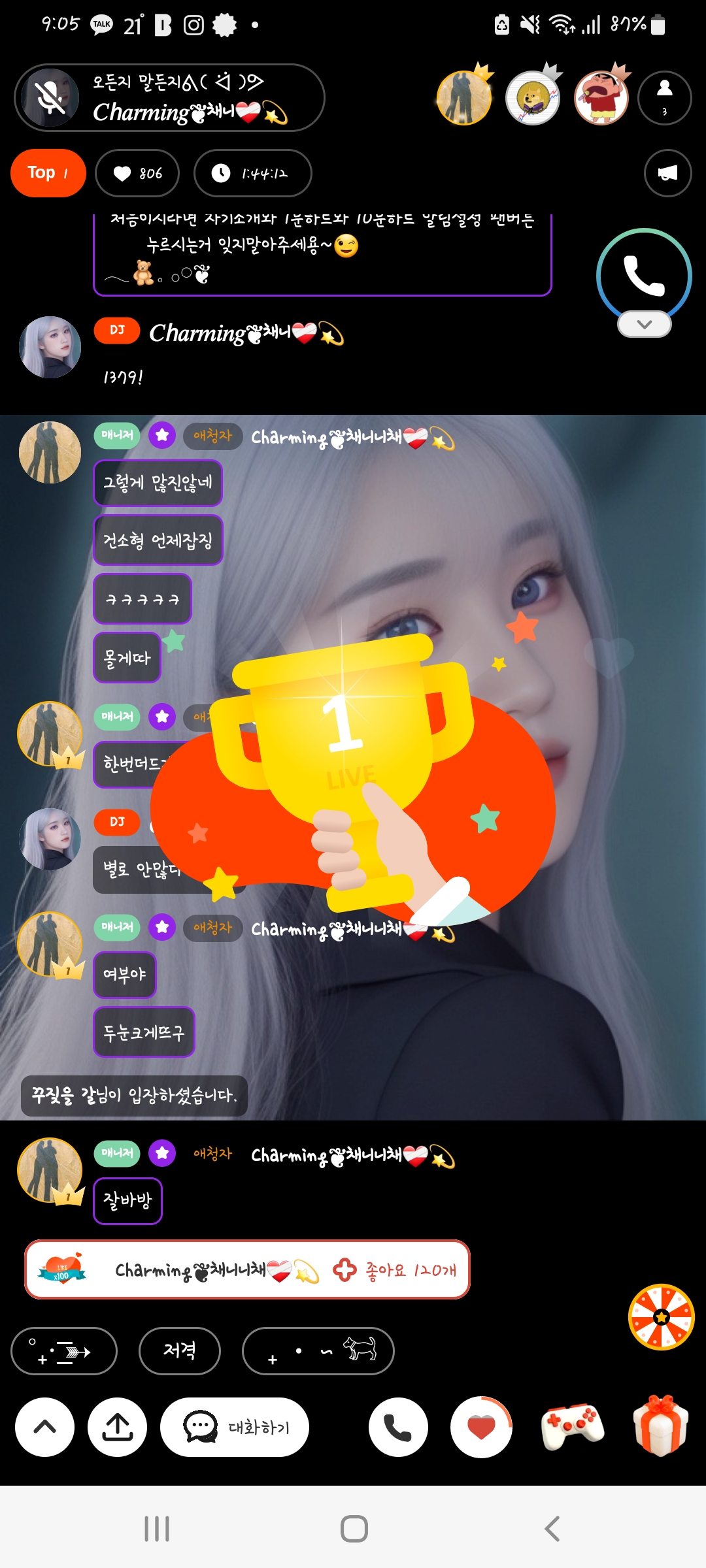Open the game controller icon
The height and width of the screenshot is (1568, 706).
[572, 1427]
